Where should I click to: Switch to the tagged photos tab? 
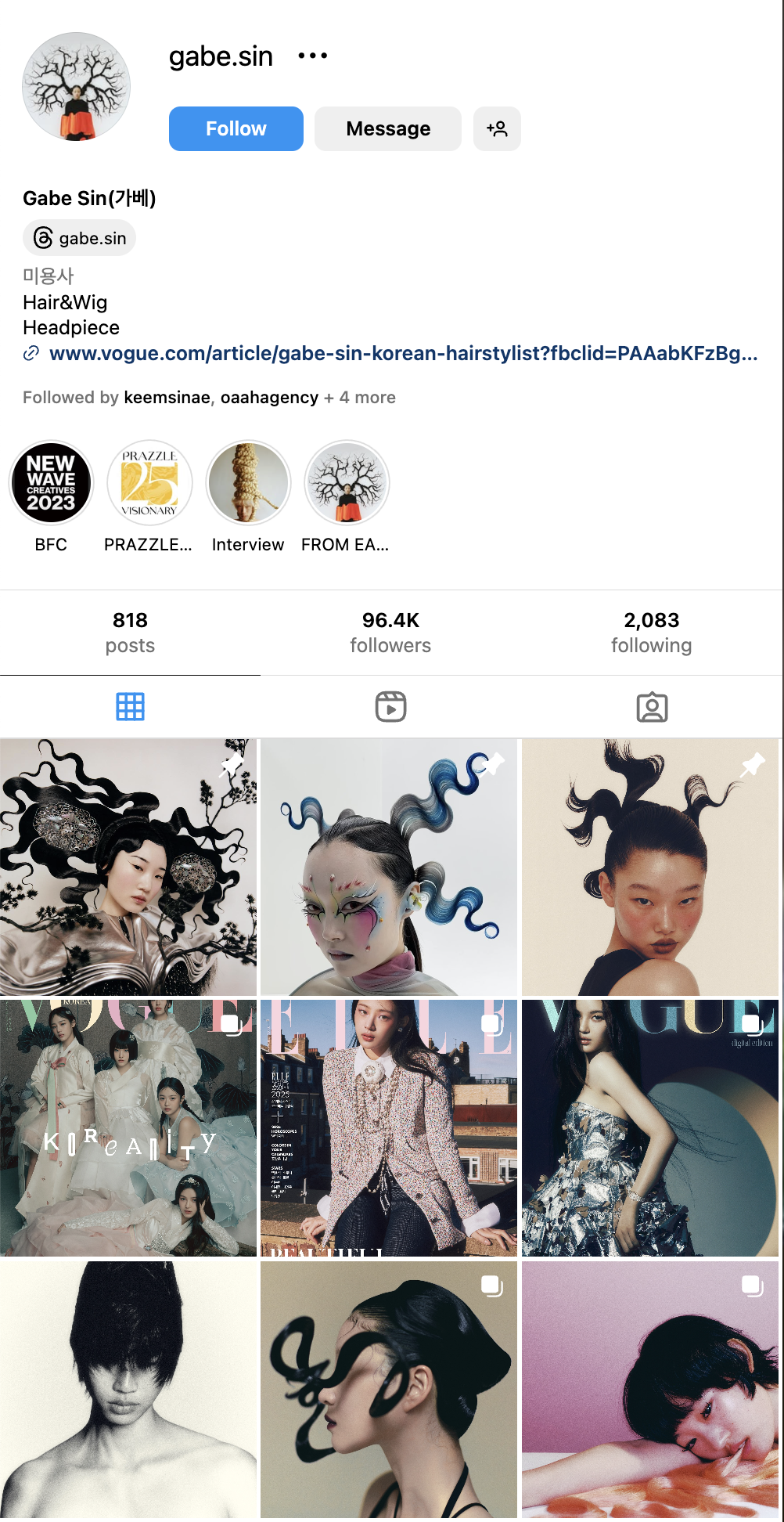click(651, 707)
